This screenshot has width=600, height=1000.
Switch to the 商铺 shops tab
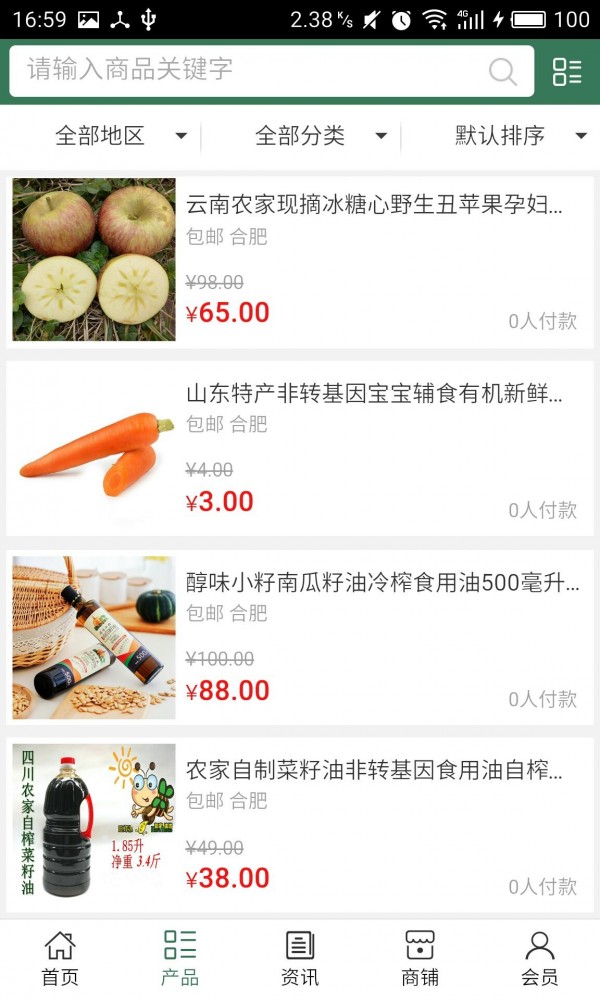pyautogui.click(x=420, y=958)
